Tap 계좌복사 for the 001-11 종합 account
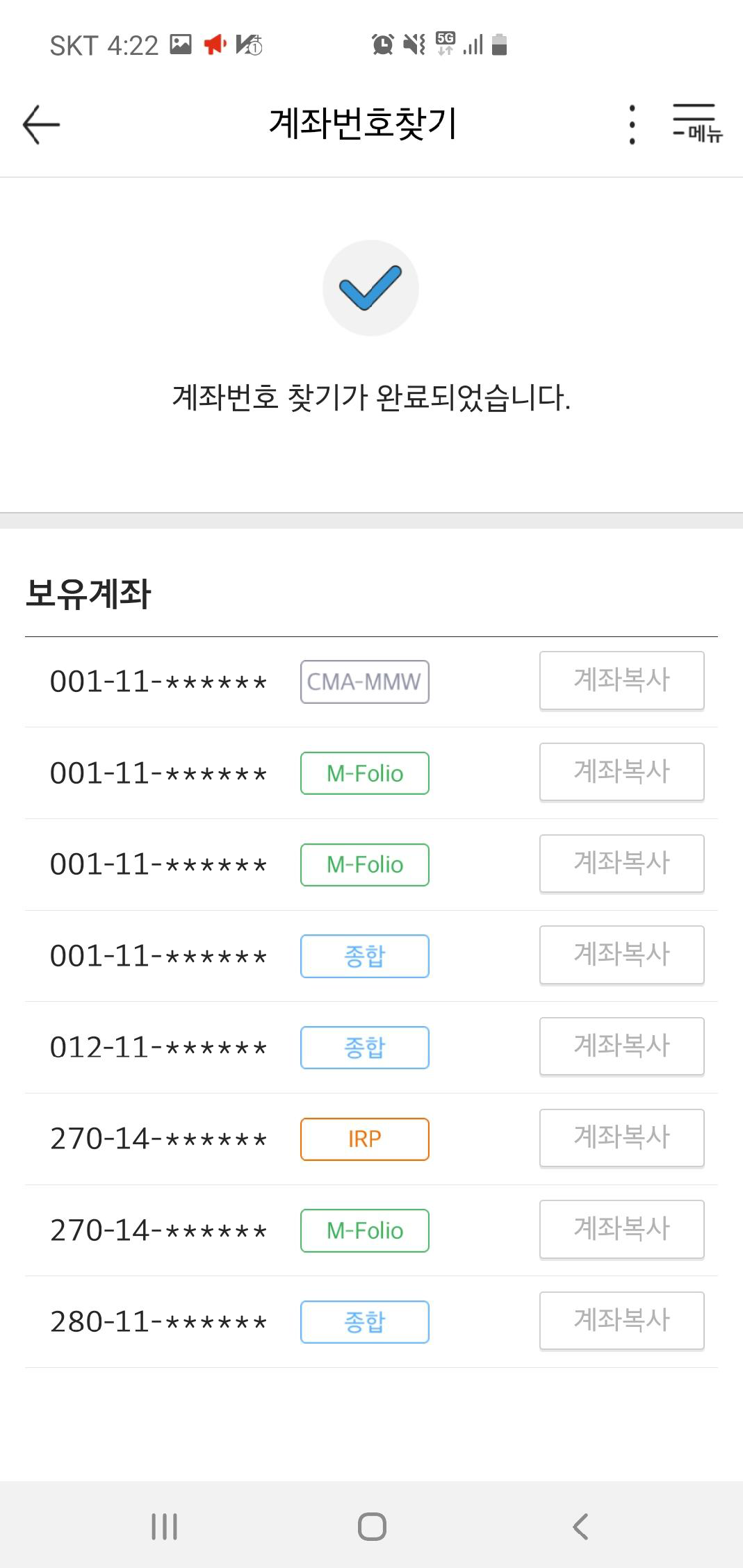 click(x=622, y=955)
